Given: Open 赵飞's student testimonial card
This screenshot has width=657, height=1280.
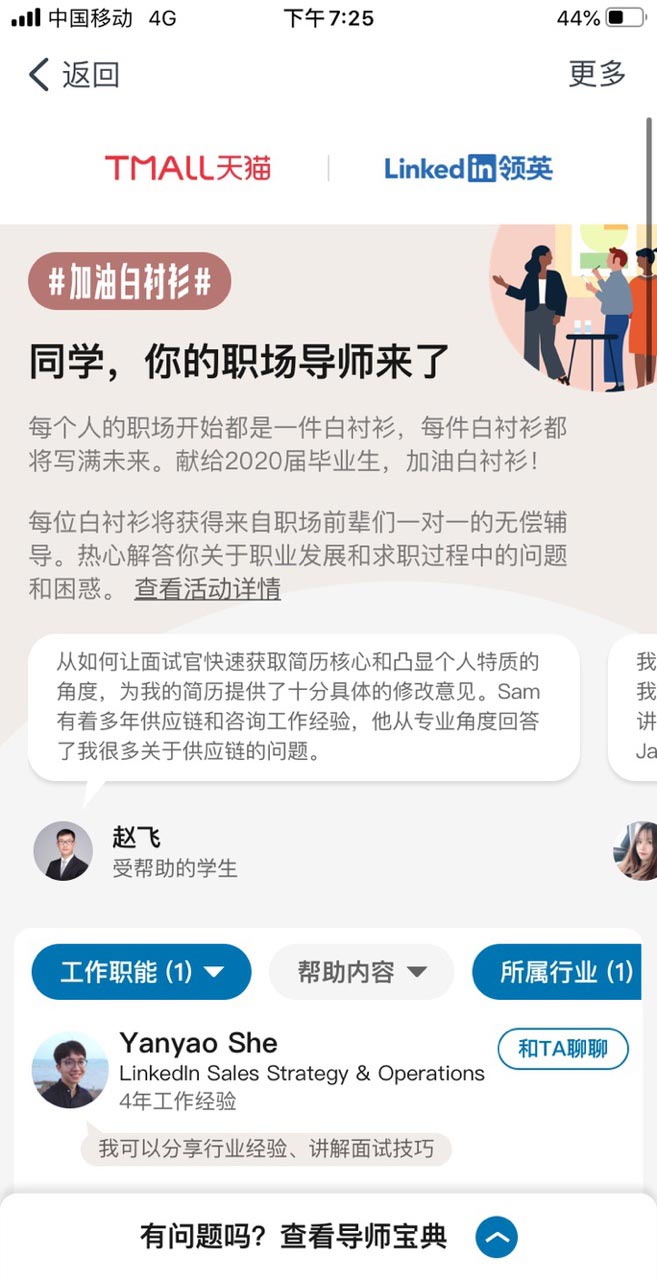Looking at the screenshot, I should (x=303, y=705).
